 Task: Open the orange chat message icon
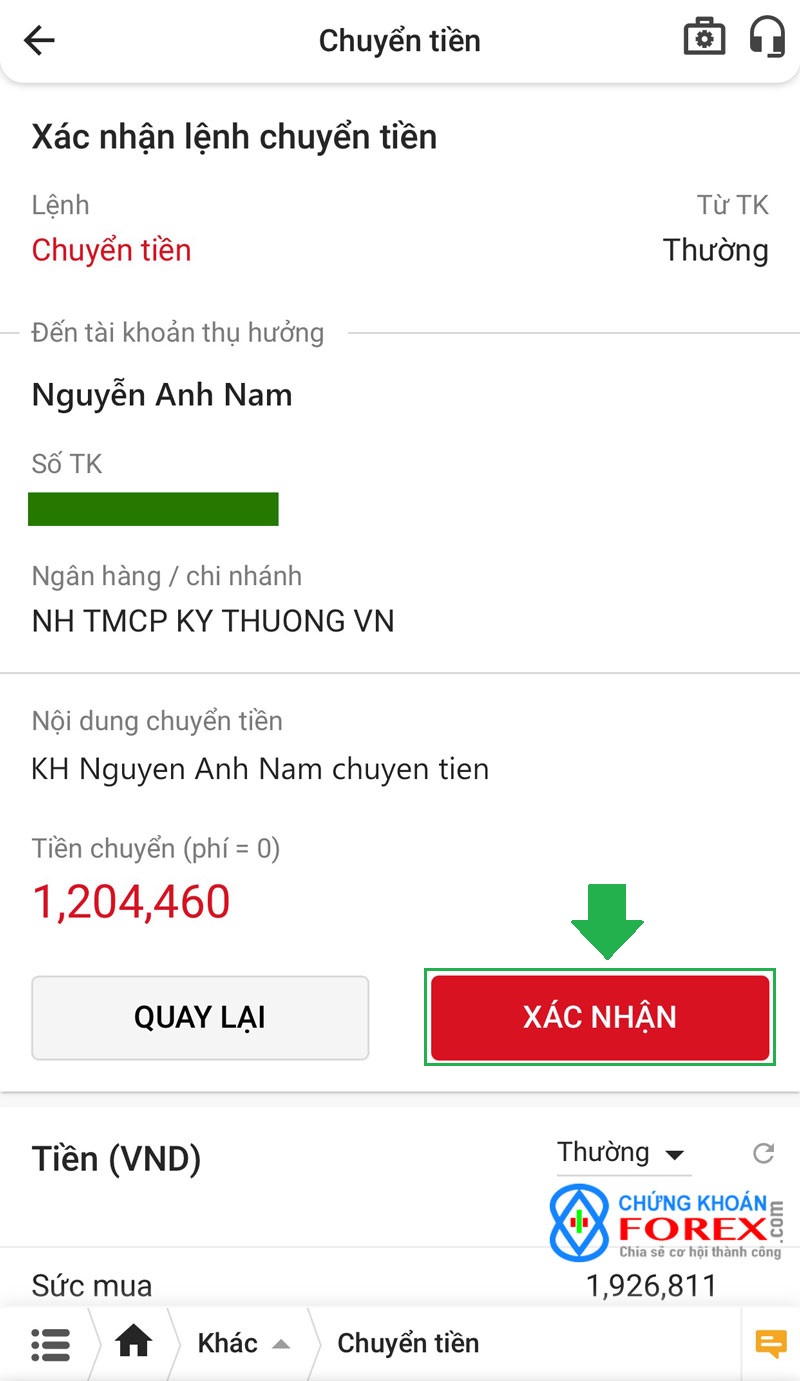tap(771, 1344)
